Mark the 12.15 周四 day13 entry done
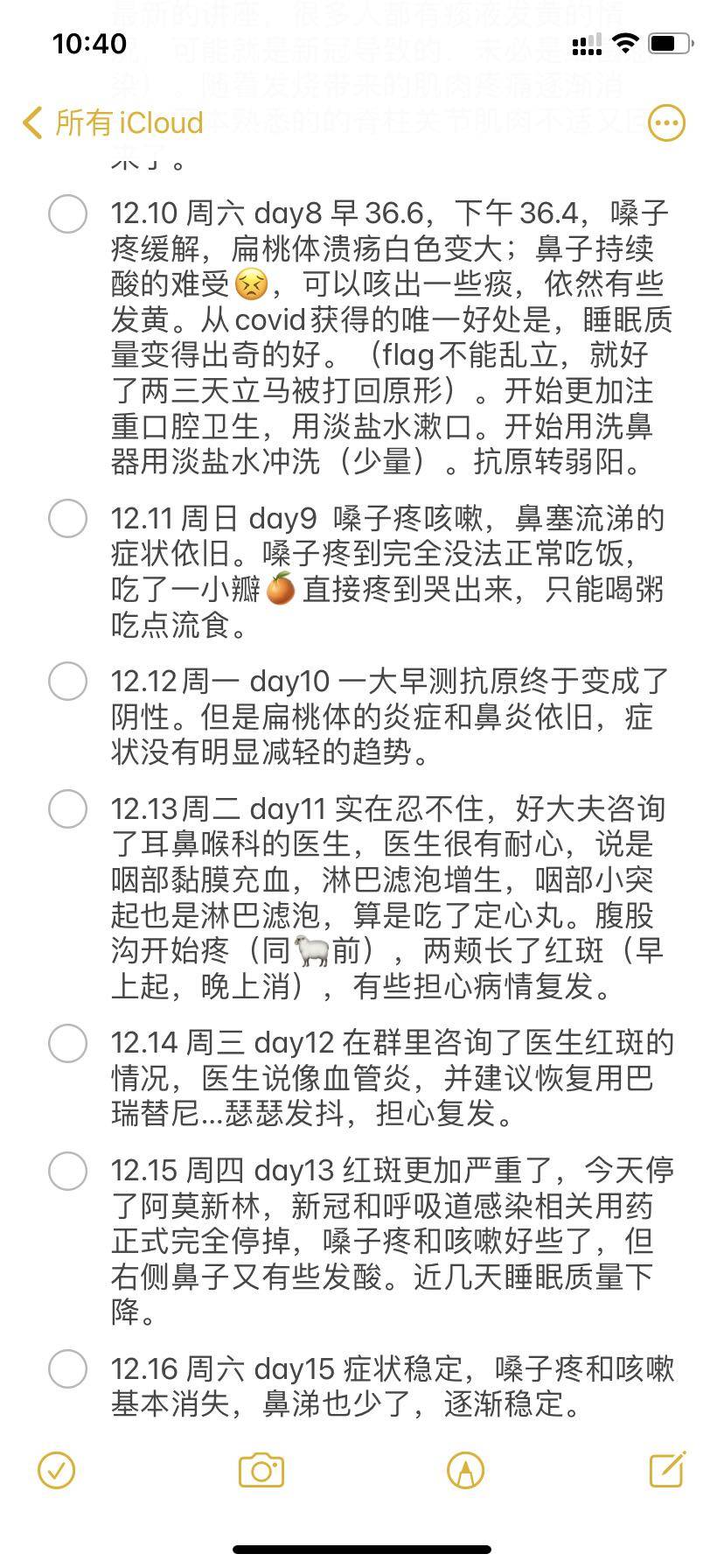This screenshot has height=1568, width=724. tap(67, 1171)
